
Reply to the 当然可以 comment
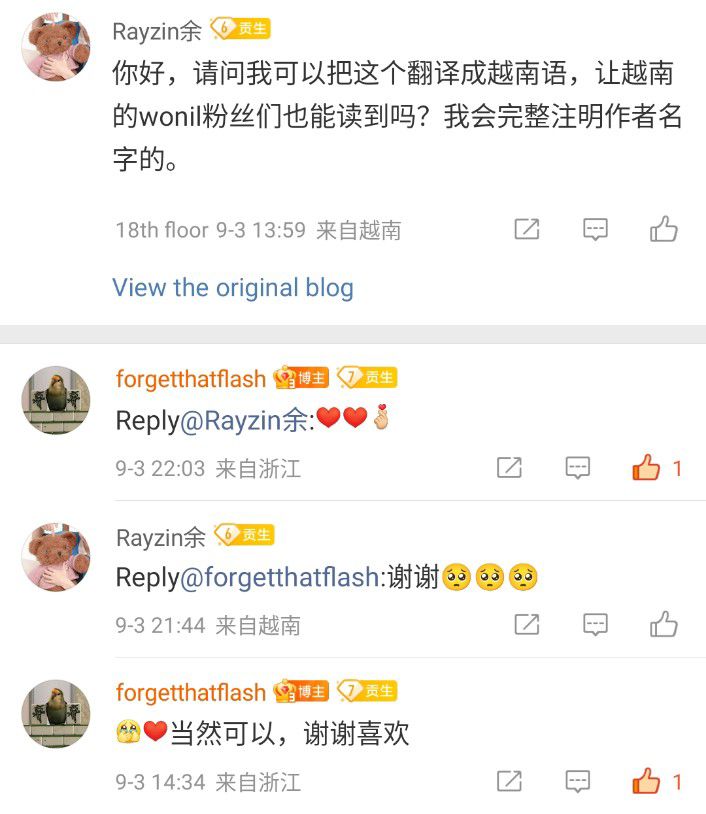coord(577,781)
